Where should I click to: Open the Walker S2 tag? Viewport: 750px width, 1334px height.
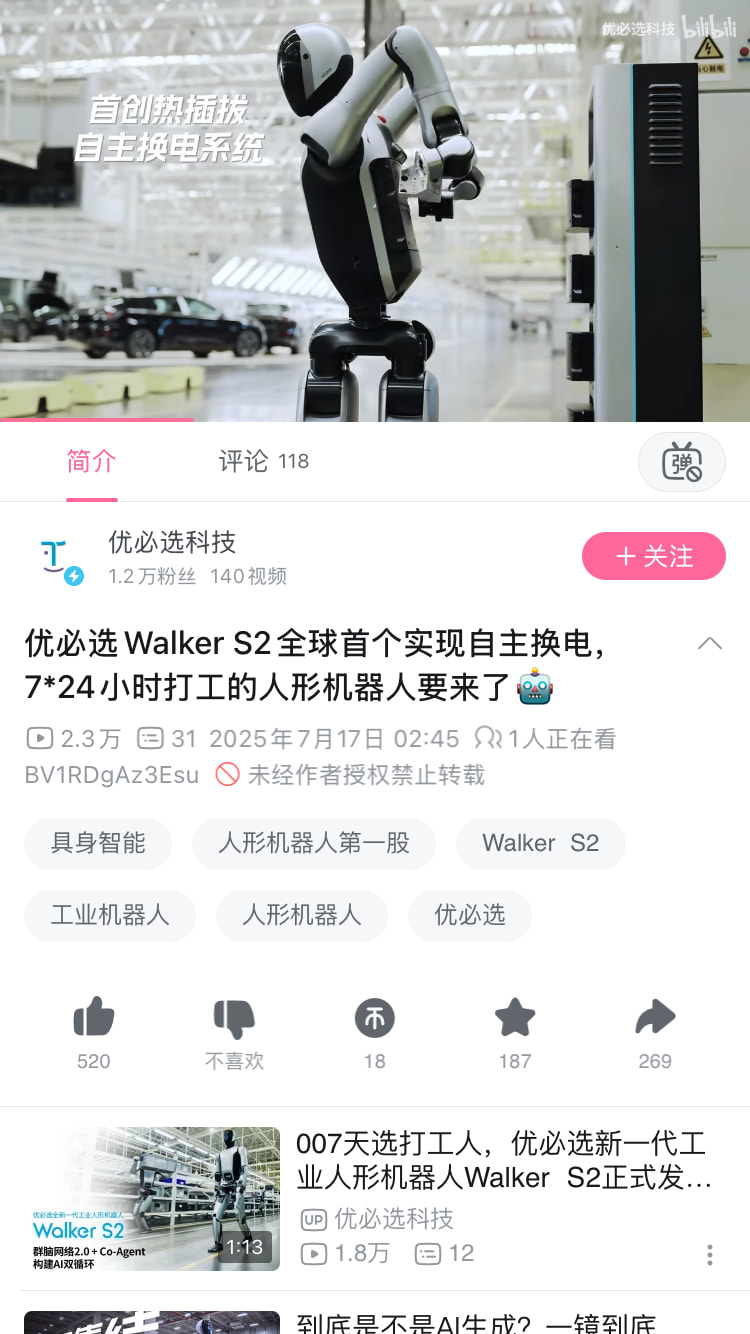coord(540,843)
